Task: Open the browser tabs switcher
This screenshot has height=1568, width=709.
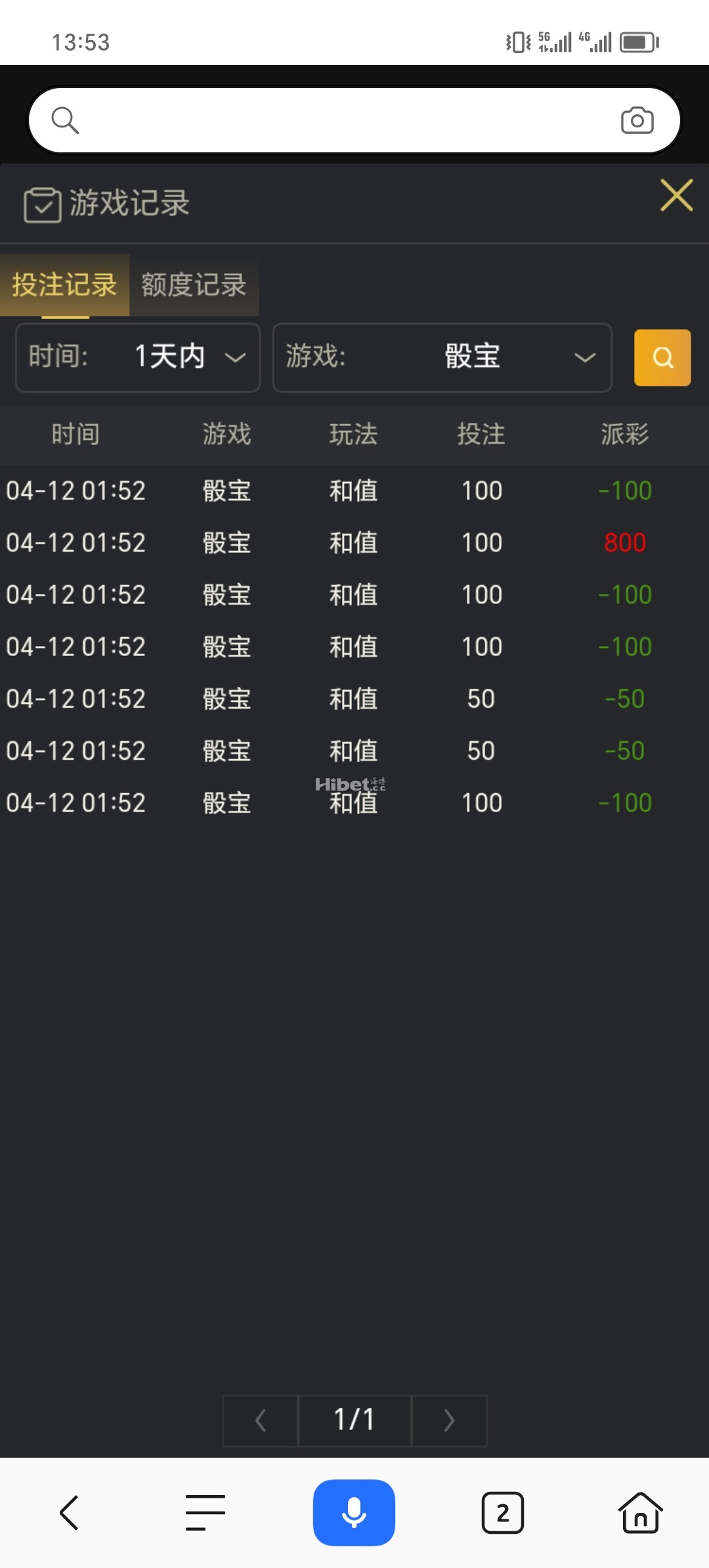Action: click(503, 1513)
